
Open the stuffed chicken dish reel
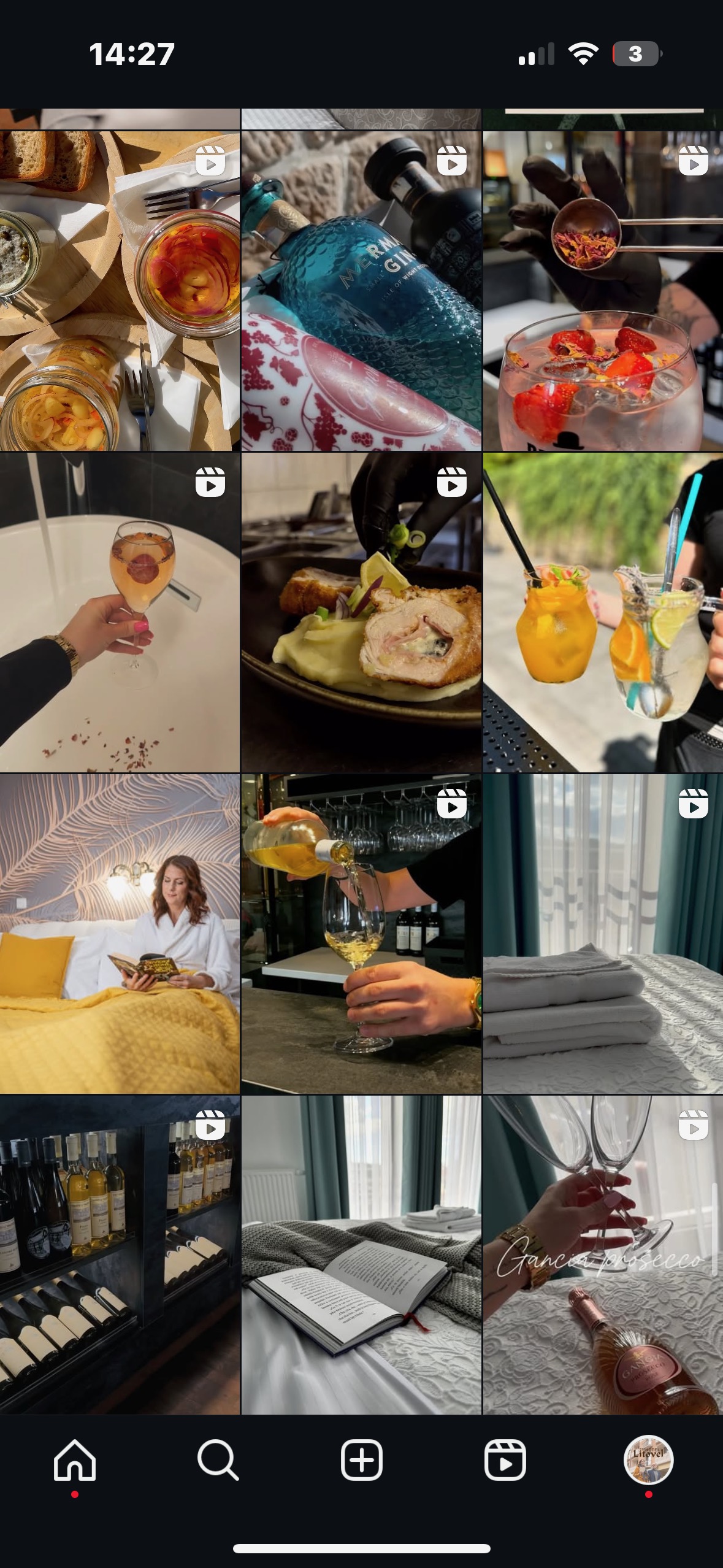(361, 612)
